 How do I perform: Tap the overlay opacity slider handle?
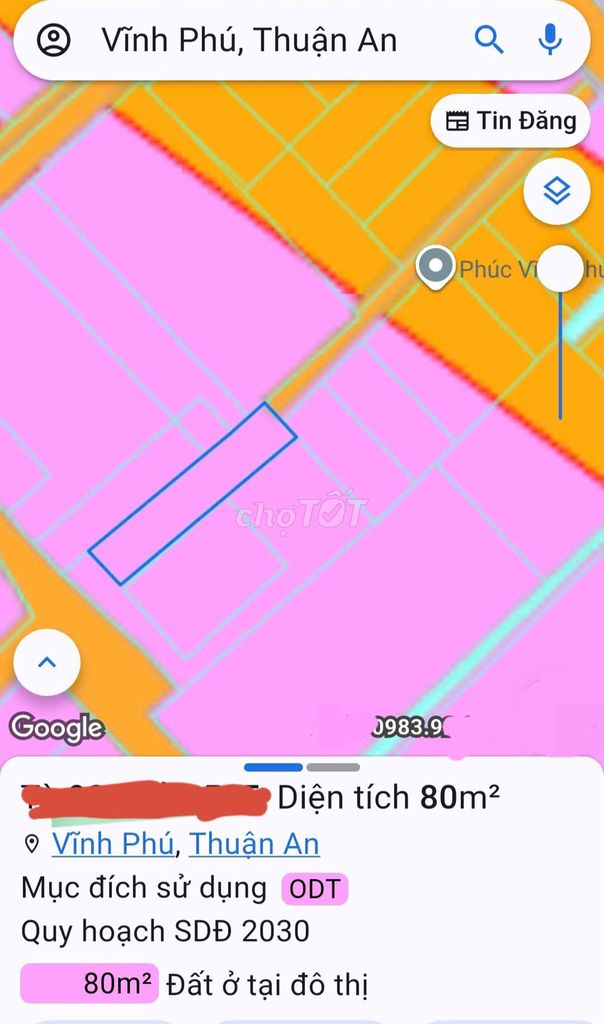point(560,269)
